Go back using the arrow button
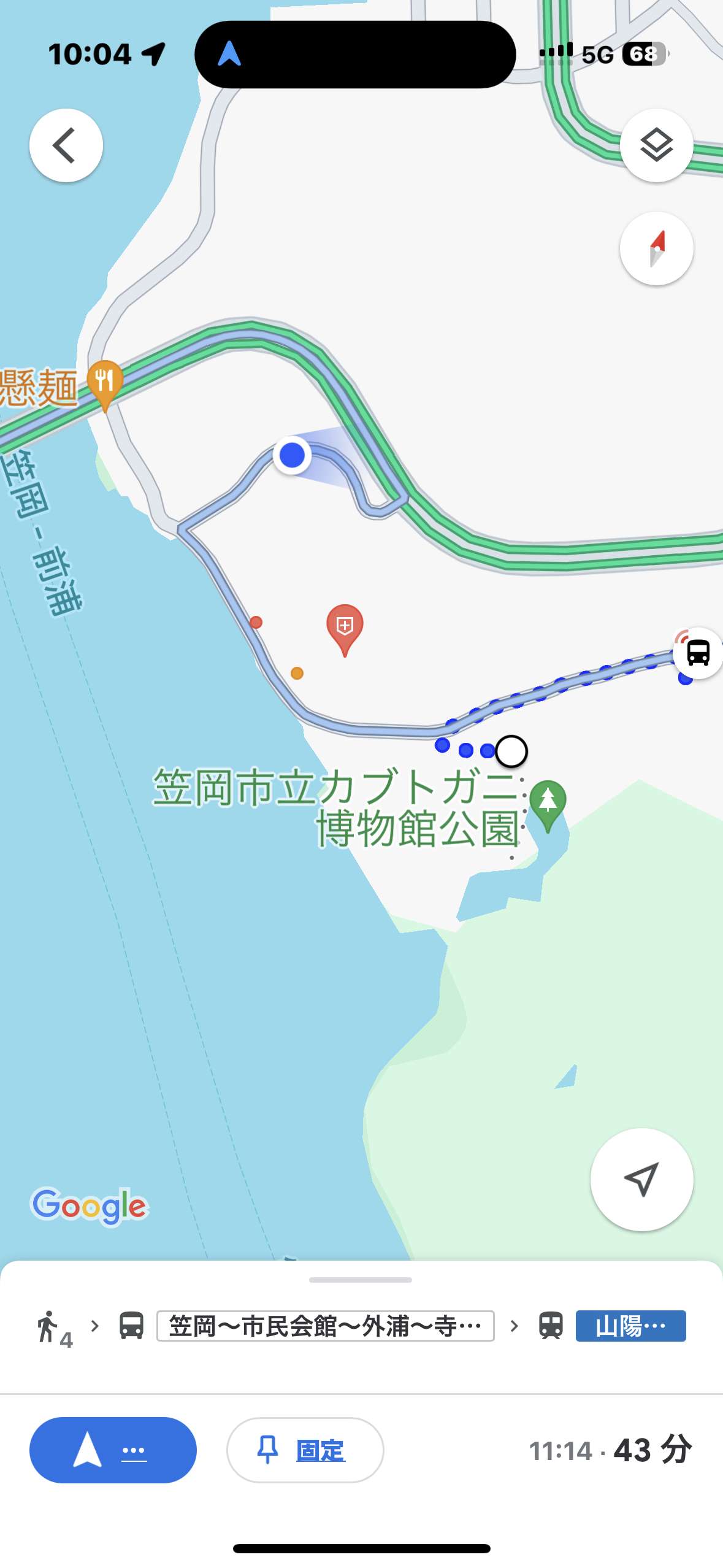This screenshot has height=1568, width=723. click(66, 145)
